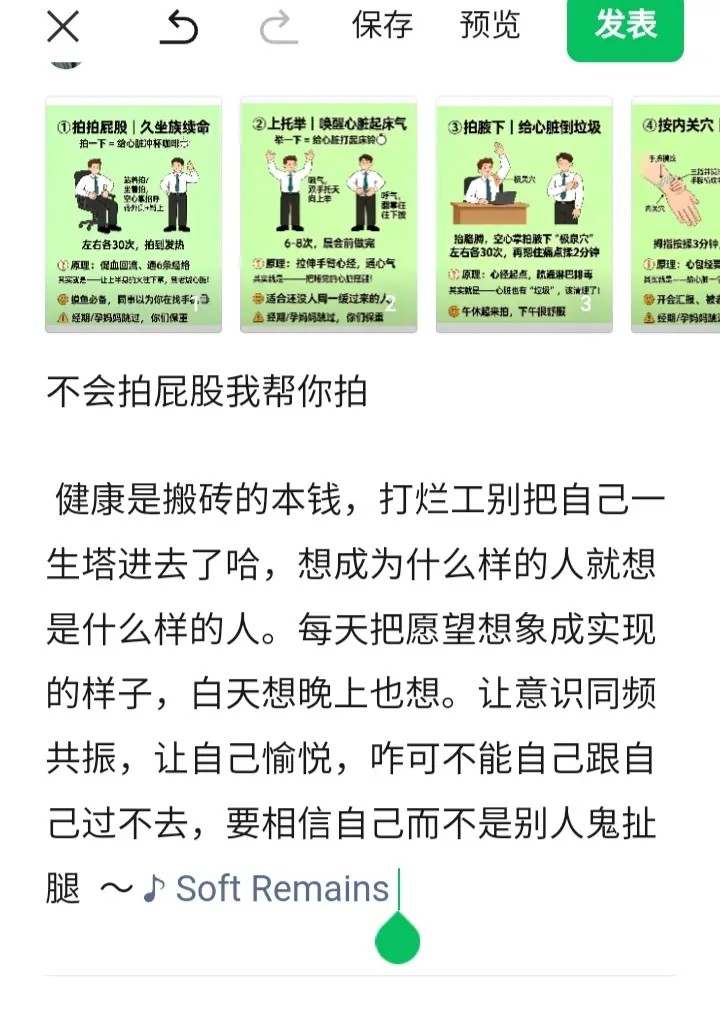The image size is (720, 1011).
Task: Edit the title 不会拍屁股我帮你拍
Action: pos(207,392)
